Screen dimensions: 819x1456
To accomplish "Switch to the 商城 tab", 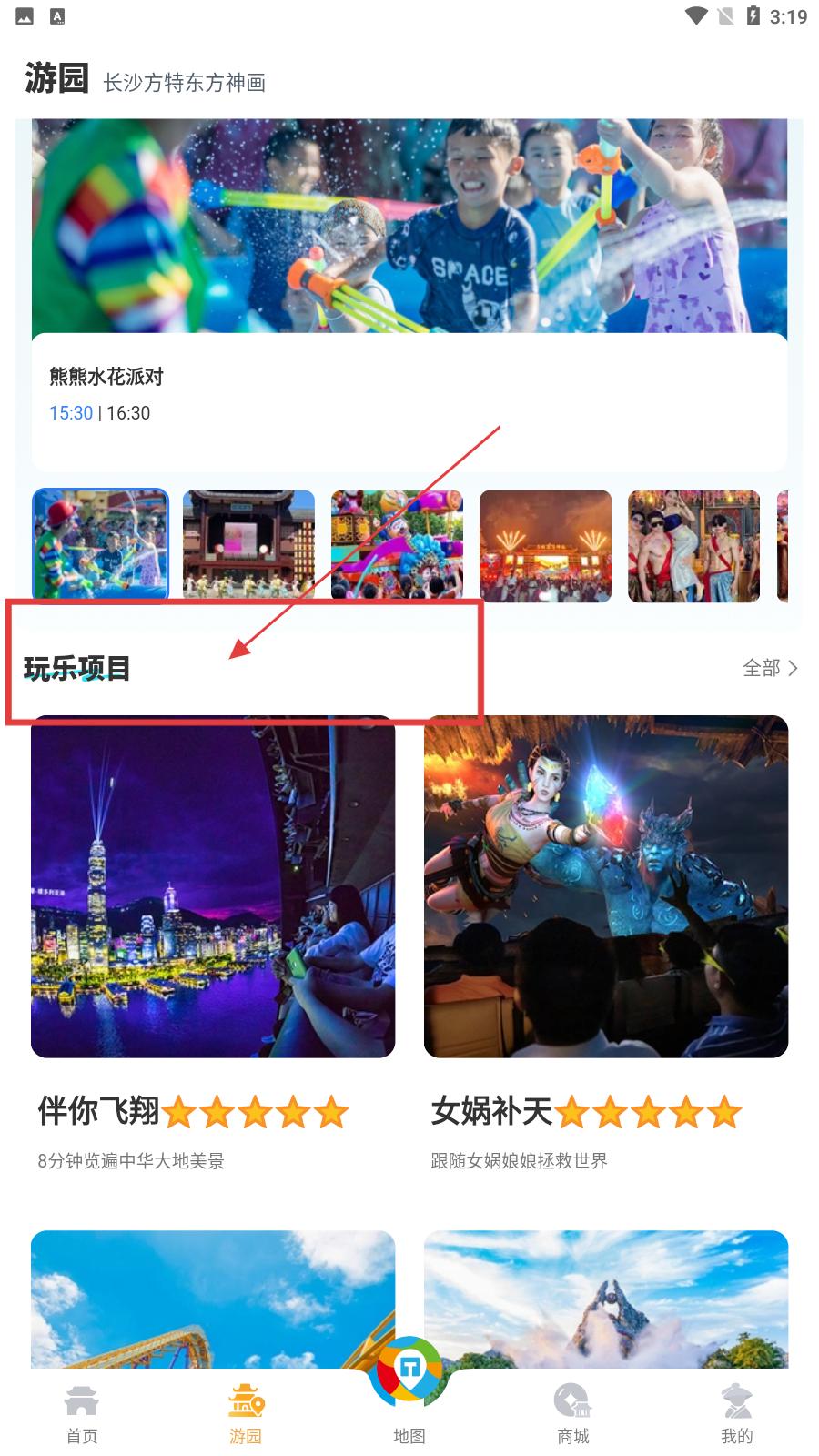I will 573,1415.
